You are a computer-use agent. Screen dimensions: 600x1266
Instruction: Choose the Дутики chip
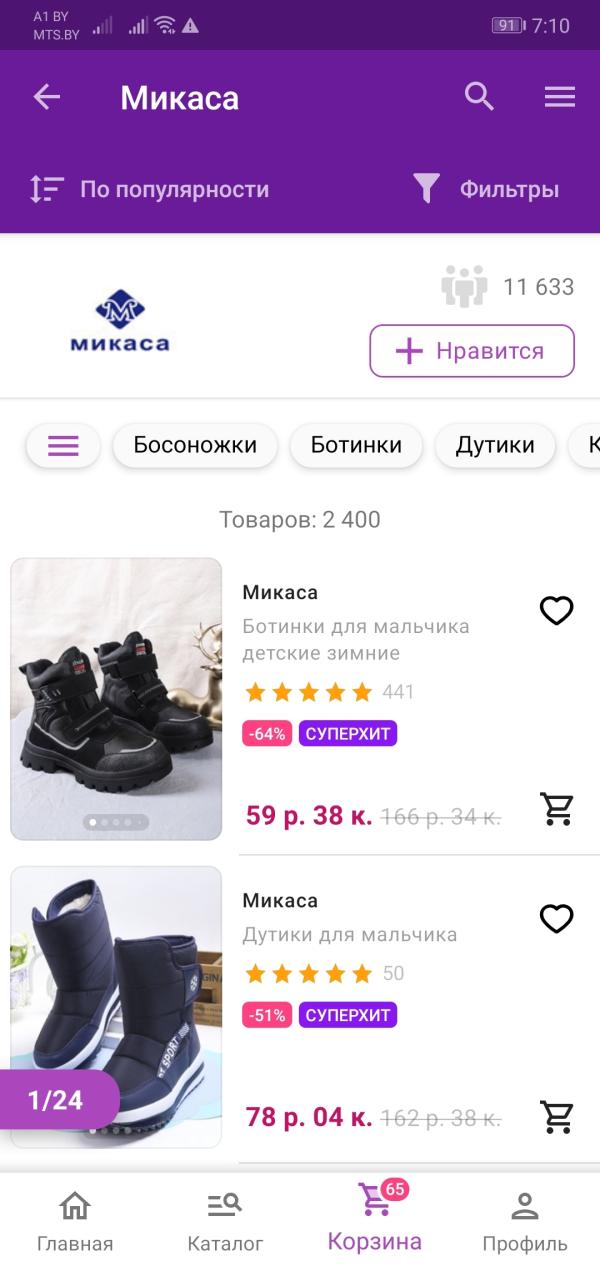[495, 445]
